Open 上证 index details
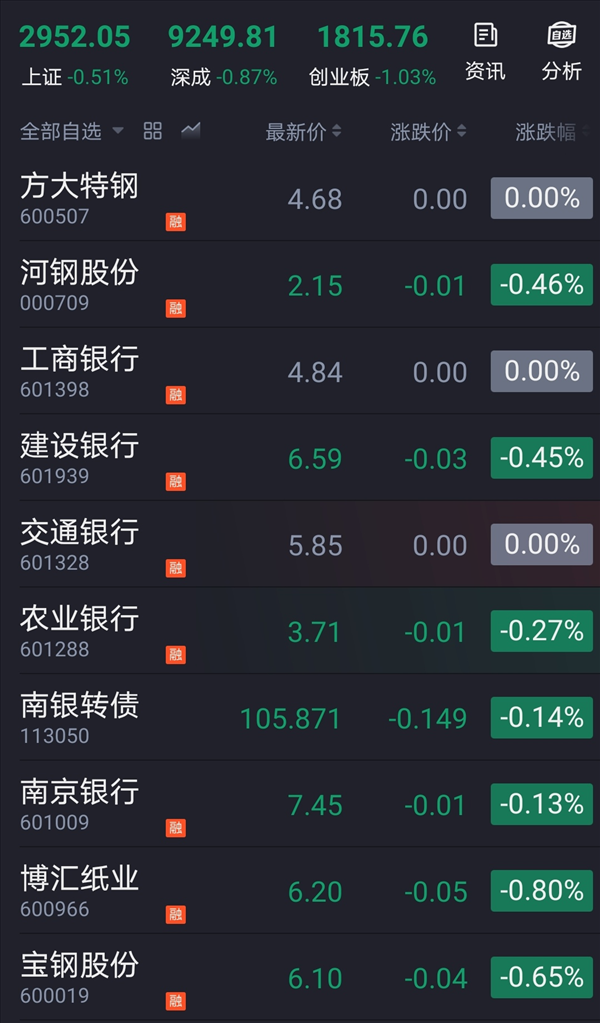 [74, 55]
